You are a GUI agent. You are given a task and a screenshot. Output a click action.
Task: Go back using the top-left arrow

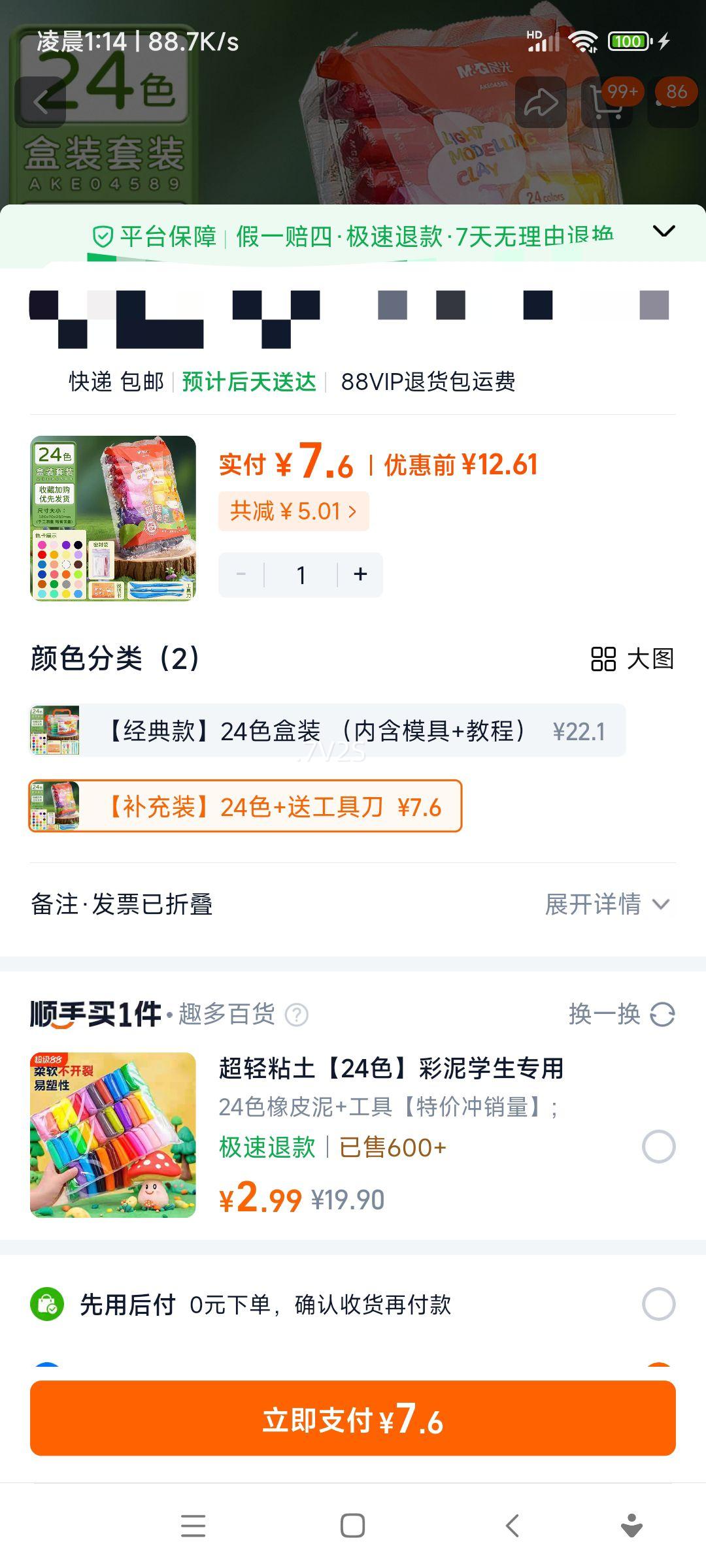pyautogui.click(x=42, y=103)
